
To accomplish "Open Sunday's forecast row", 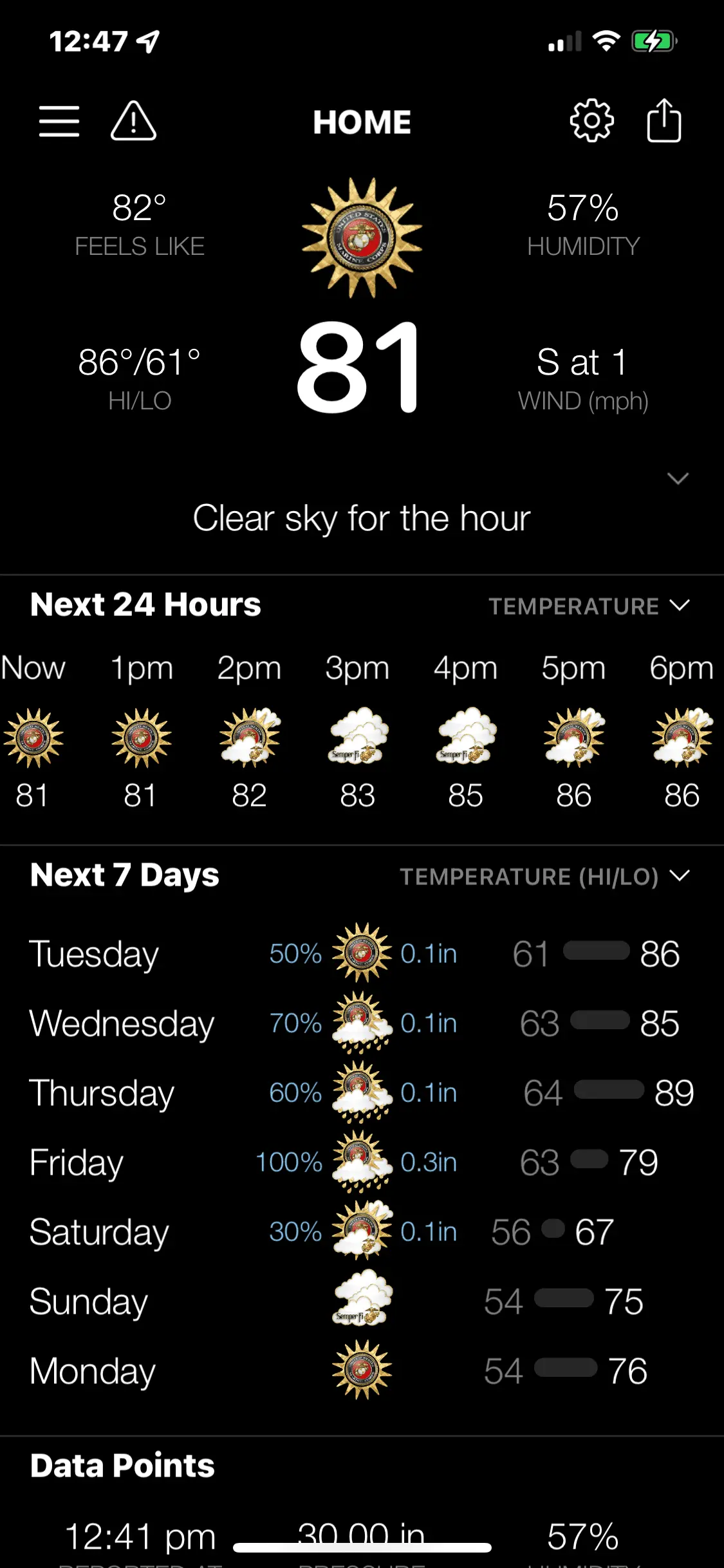I will click(362, 1302).
